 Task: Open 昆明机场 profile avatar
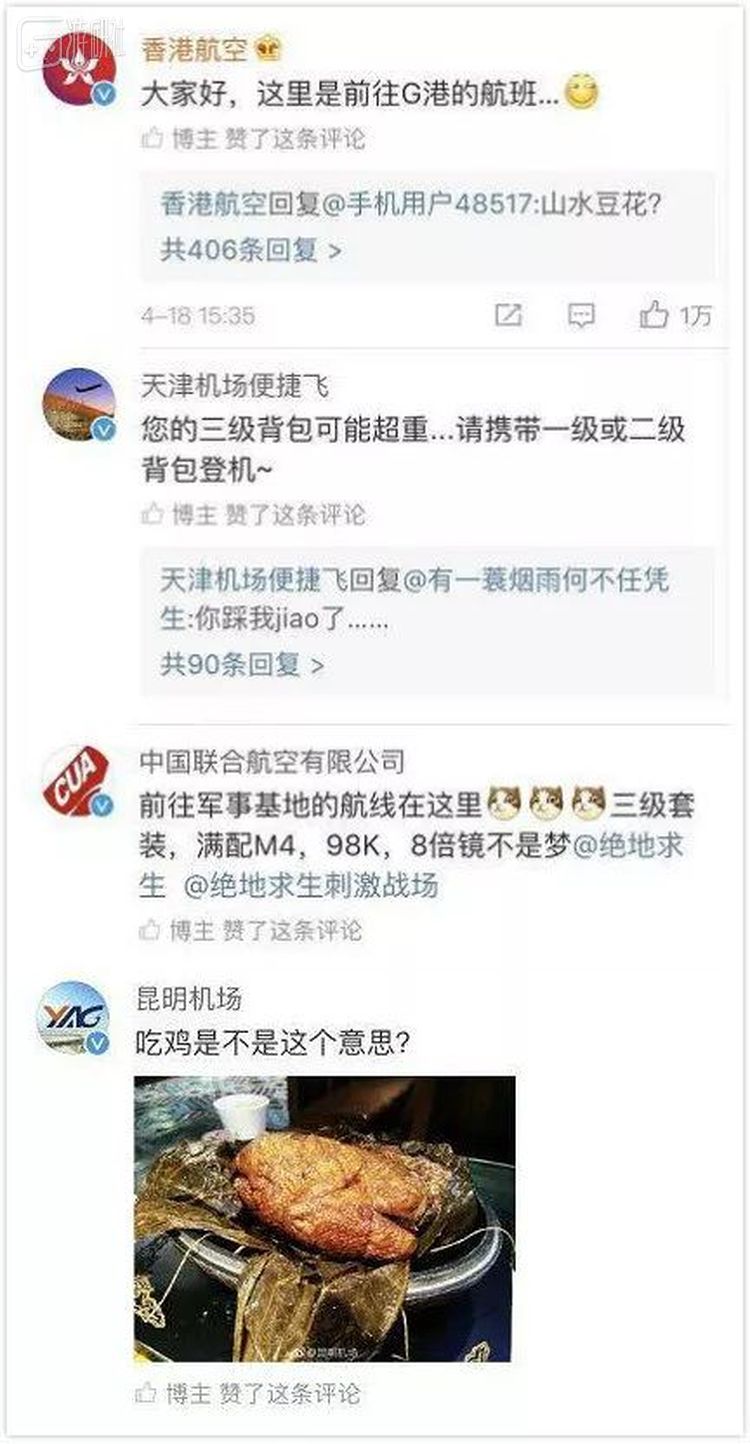point(74,1017)
